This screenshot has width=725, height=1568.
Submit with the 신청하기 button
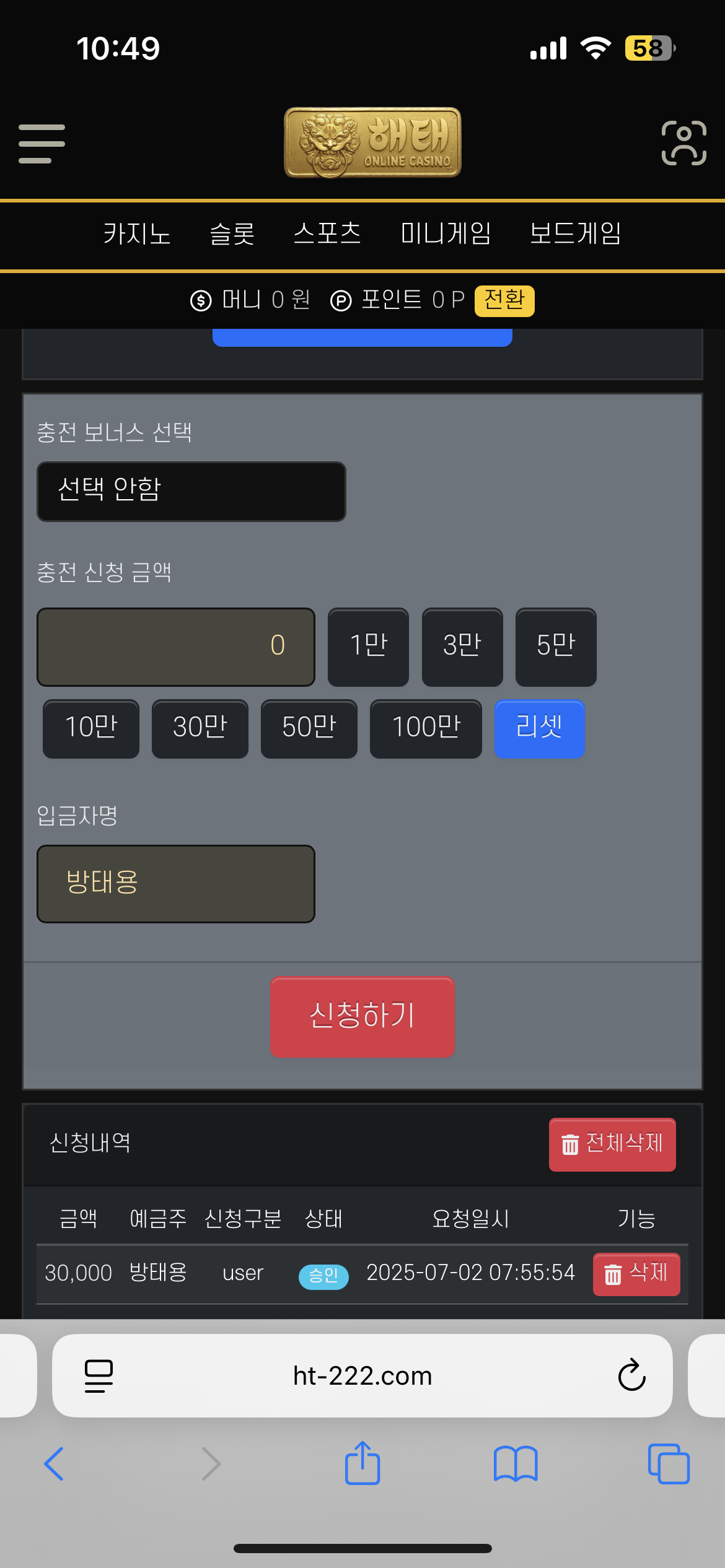[362, 1016]
